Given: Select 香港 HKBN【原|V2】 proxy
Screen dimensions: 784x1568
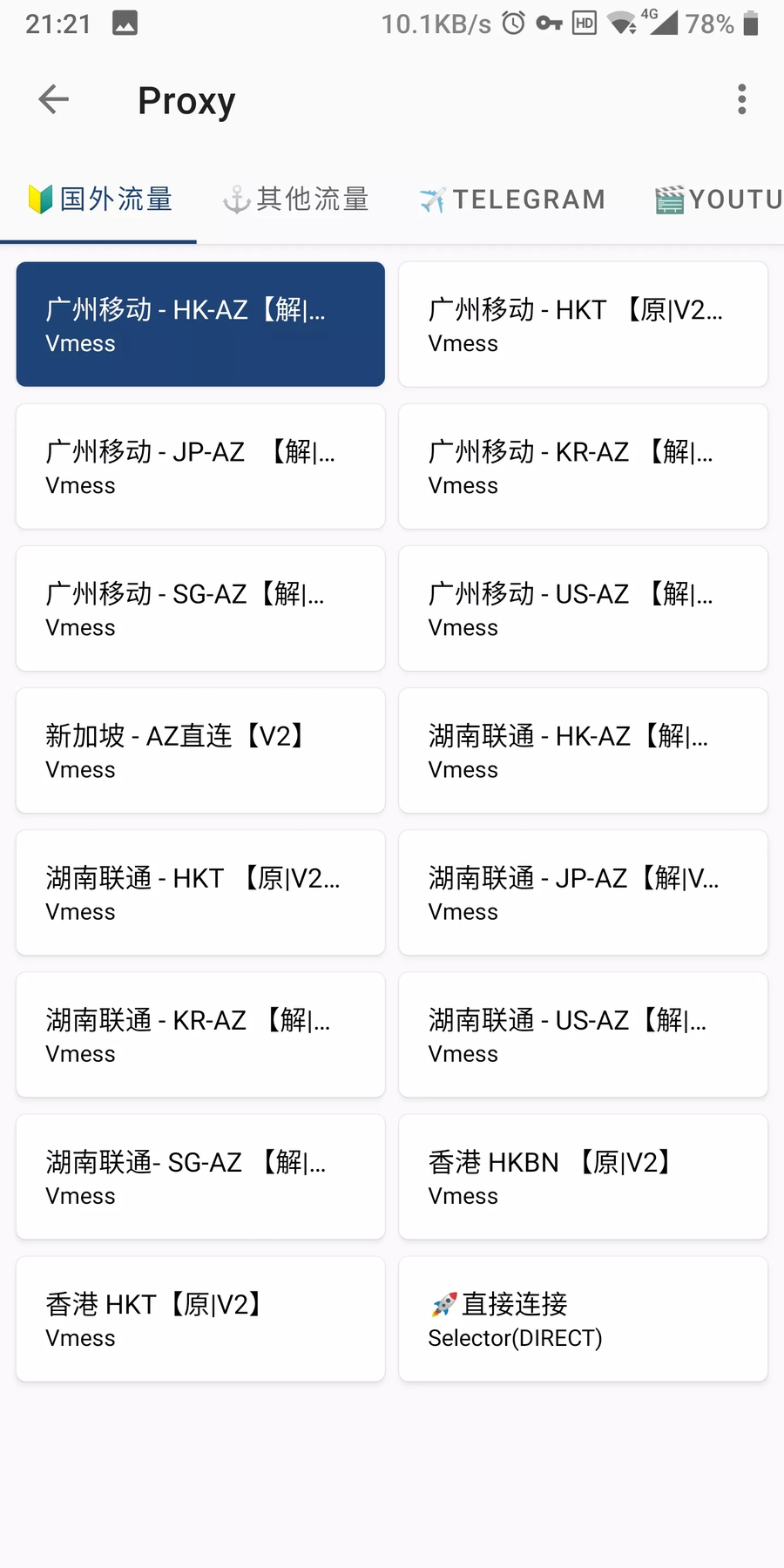Looking at the screenshot, I should (x=583, y=1176).
